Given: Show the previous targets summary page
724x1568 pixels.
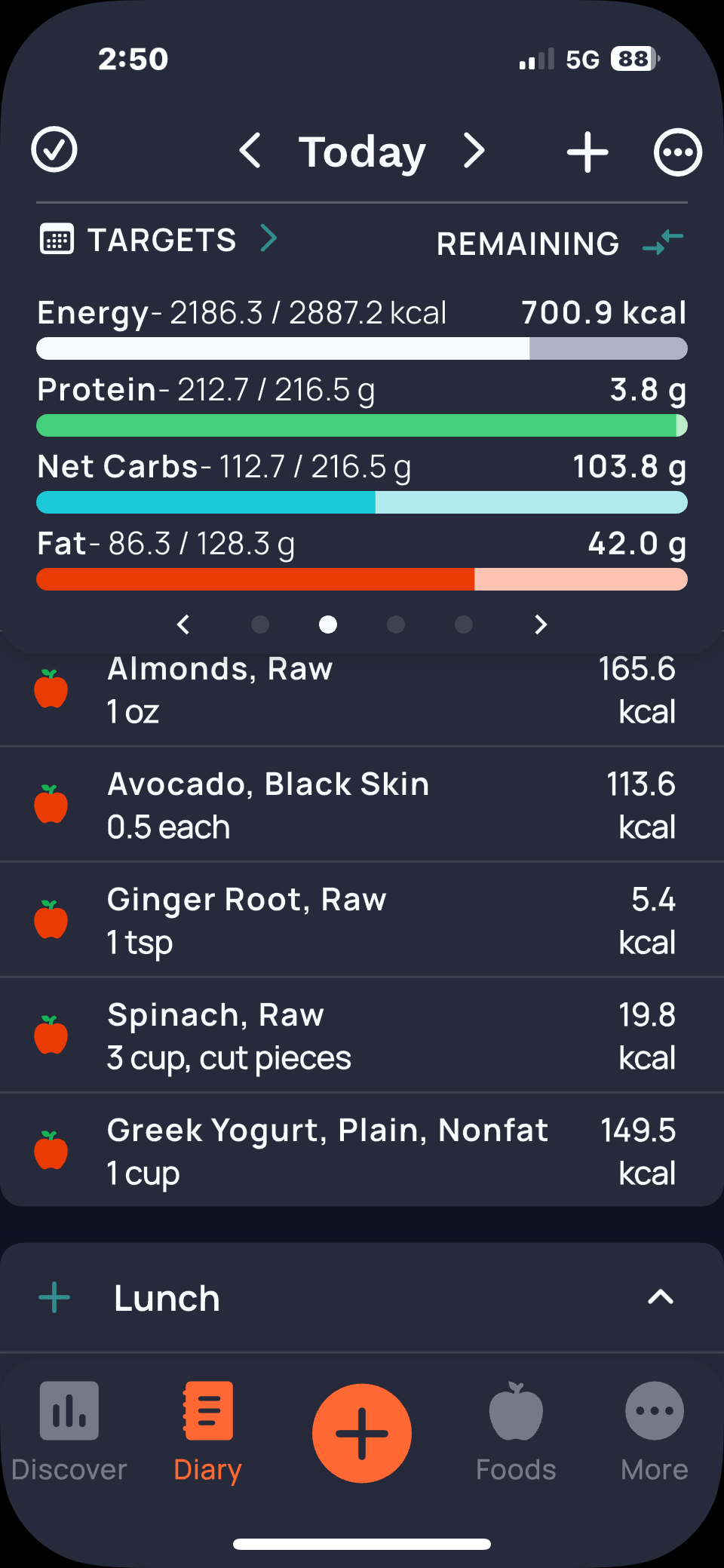Looking at the screenshot, I should point(183,624).
